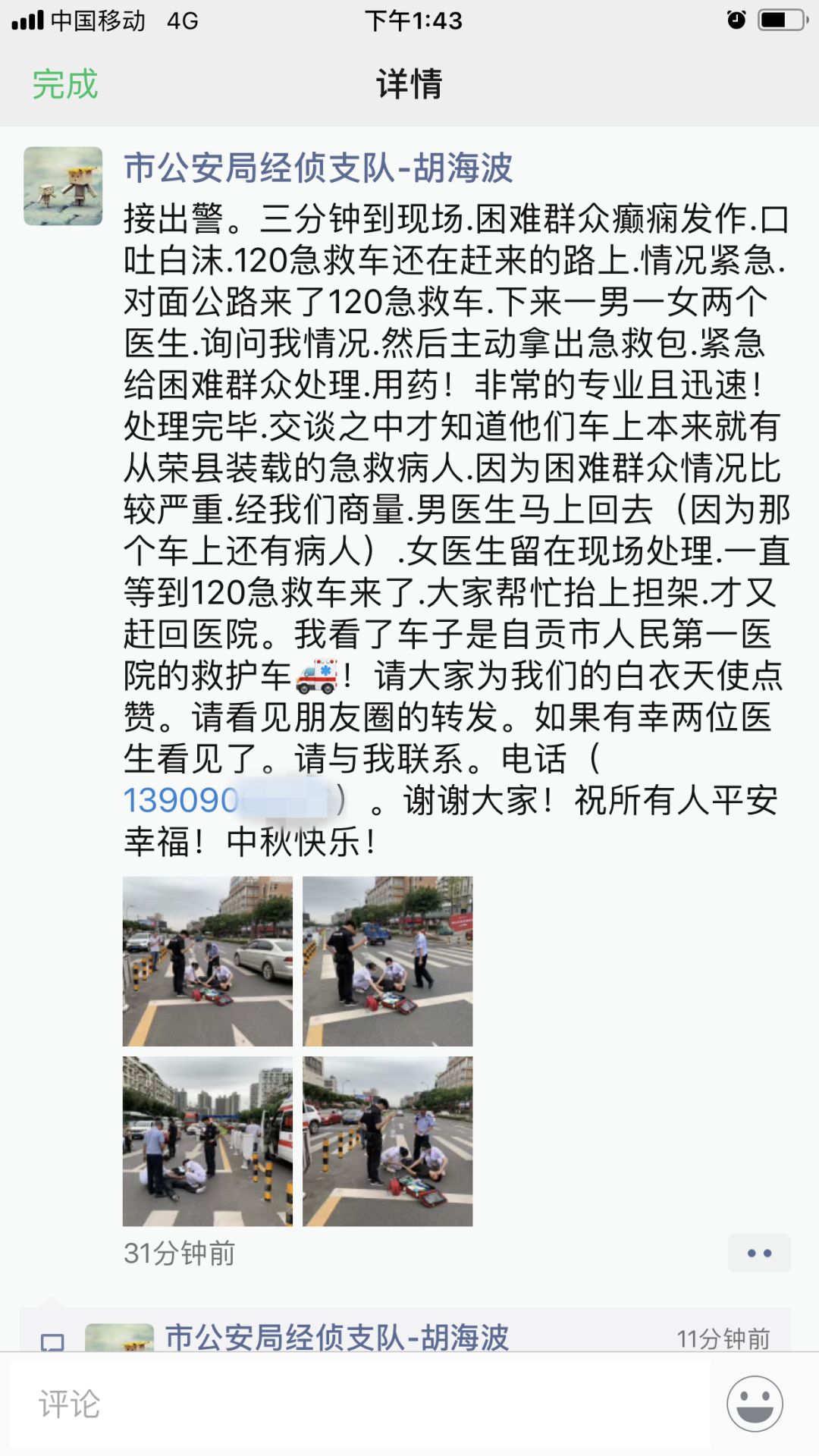Open 市公安局经侦支队-胡海波 name link in the post
Screen dimensions: 819x1456
coord(318,168)
